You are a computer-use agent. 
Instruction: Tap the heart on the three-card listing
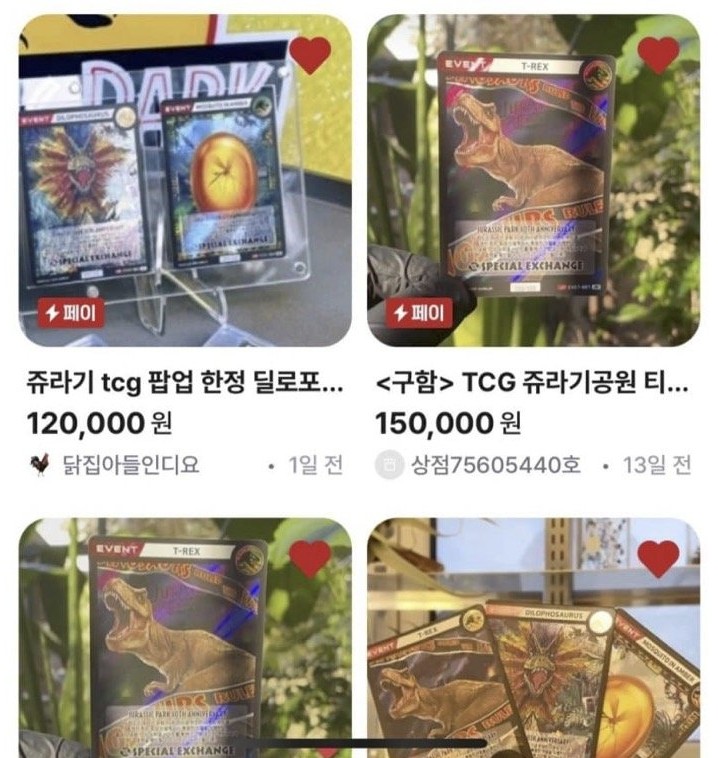(658, 558)
